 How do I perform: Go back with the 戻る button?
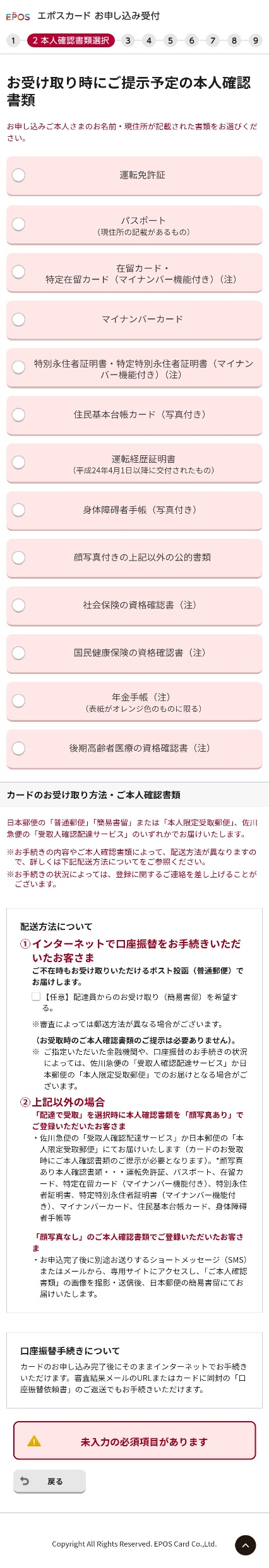49,1481
